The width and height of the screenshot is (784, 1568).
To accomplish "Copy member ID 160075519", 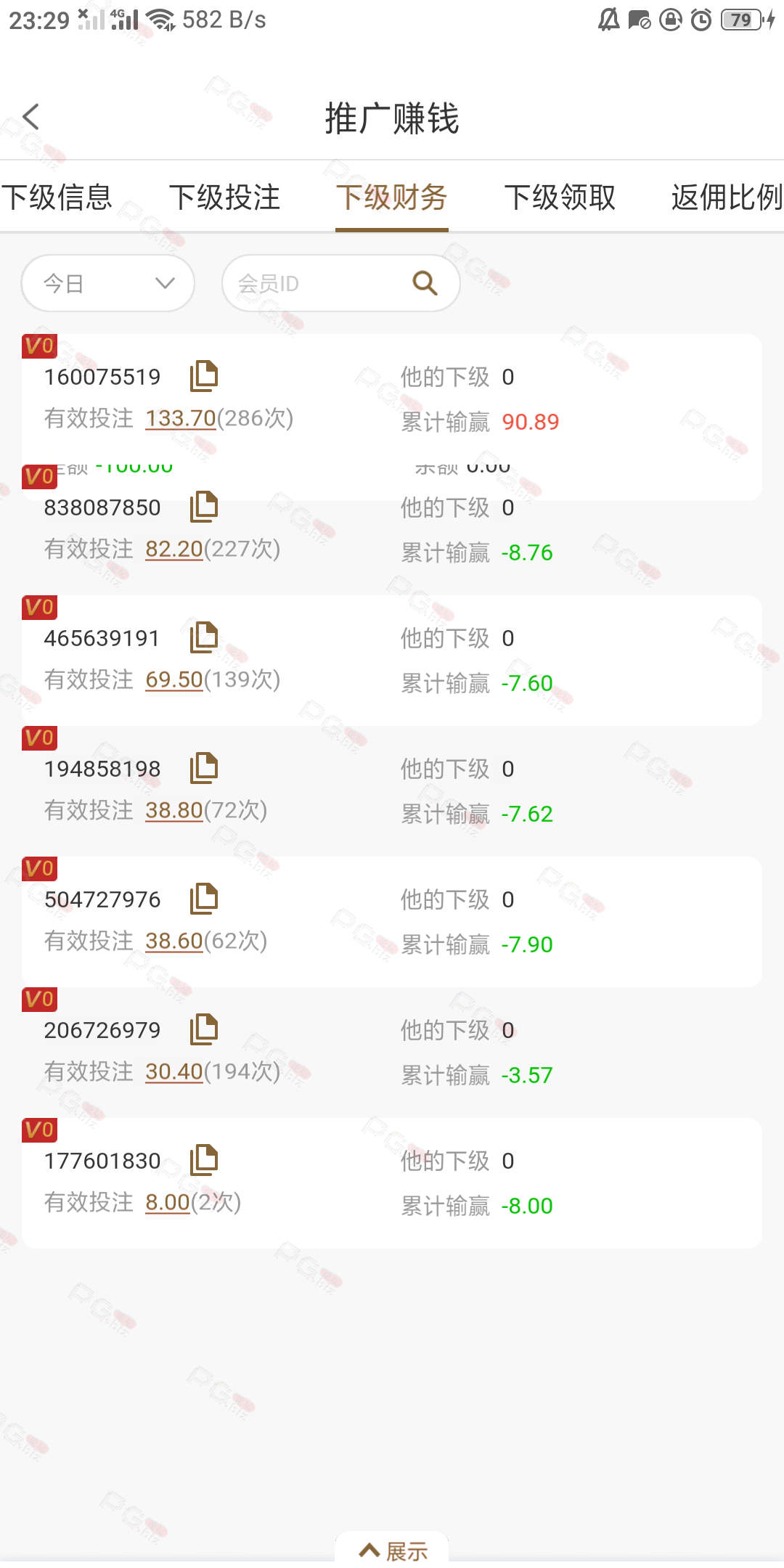I will [204, 376].
